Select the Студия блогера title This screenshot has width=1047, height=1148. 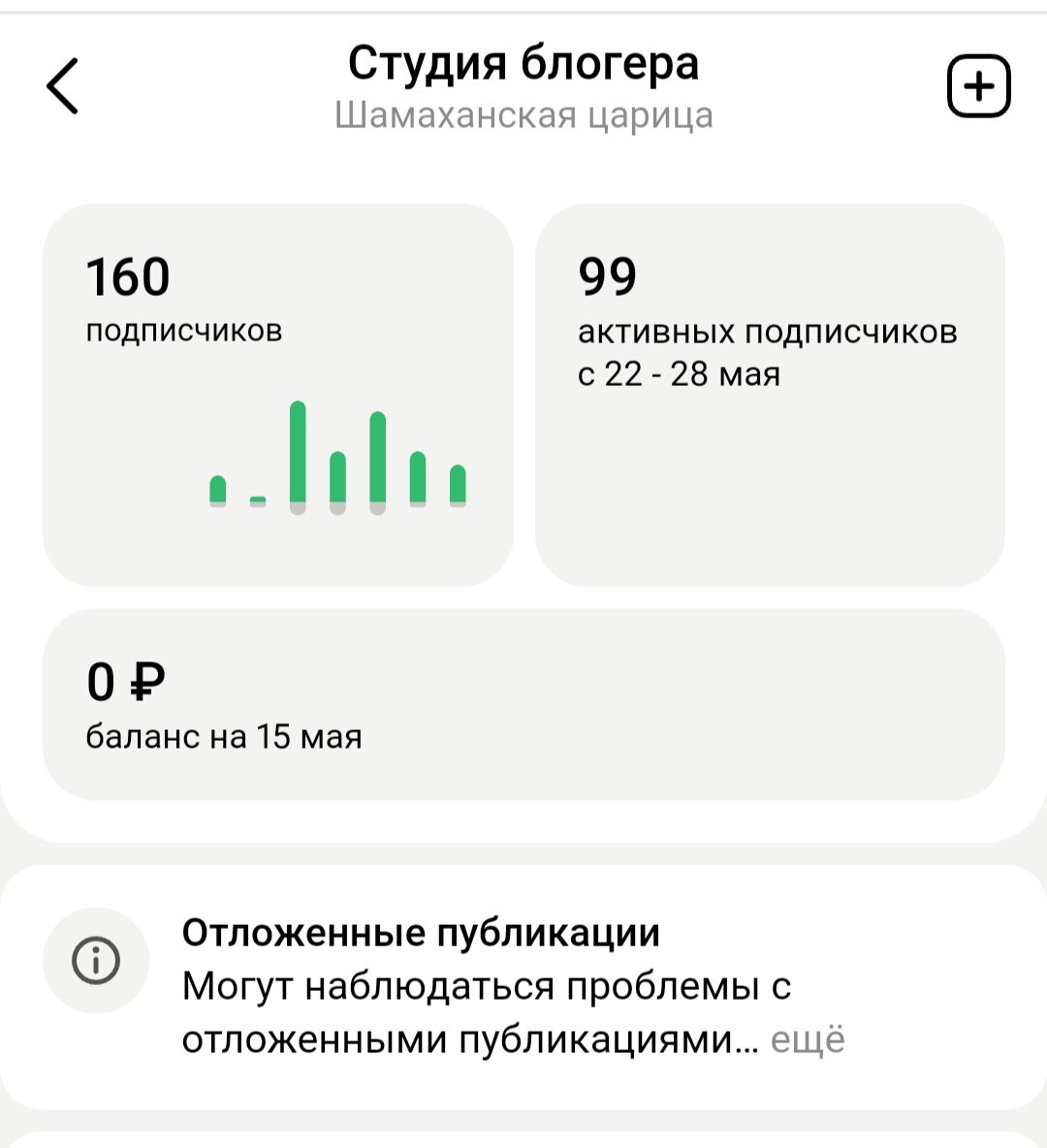point(523,64)
